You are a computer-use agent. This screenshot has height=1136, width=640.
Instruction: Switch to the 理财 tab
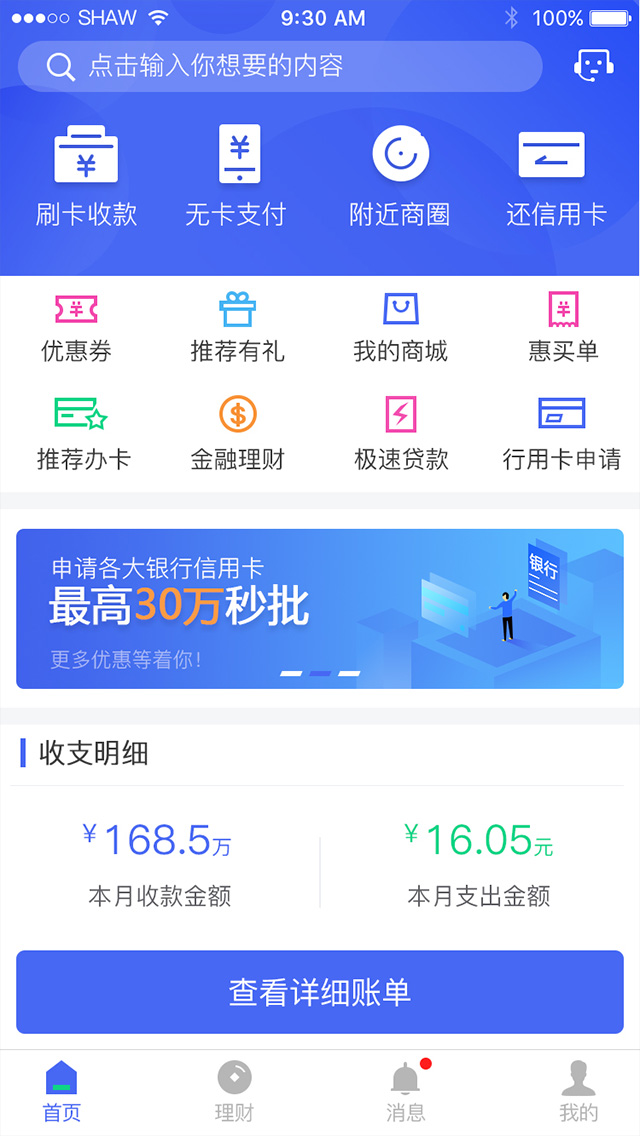pyautogui.click(x=235, y=1092)
